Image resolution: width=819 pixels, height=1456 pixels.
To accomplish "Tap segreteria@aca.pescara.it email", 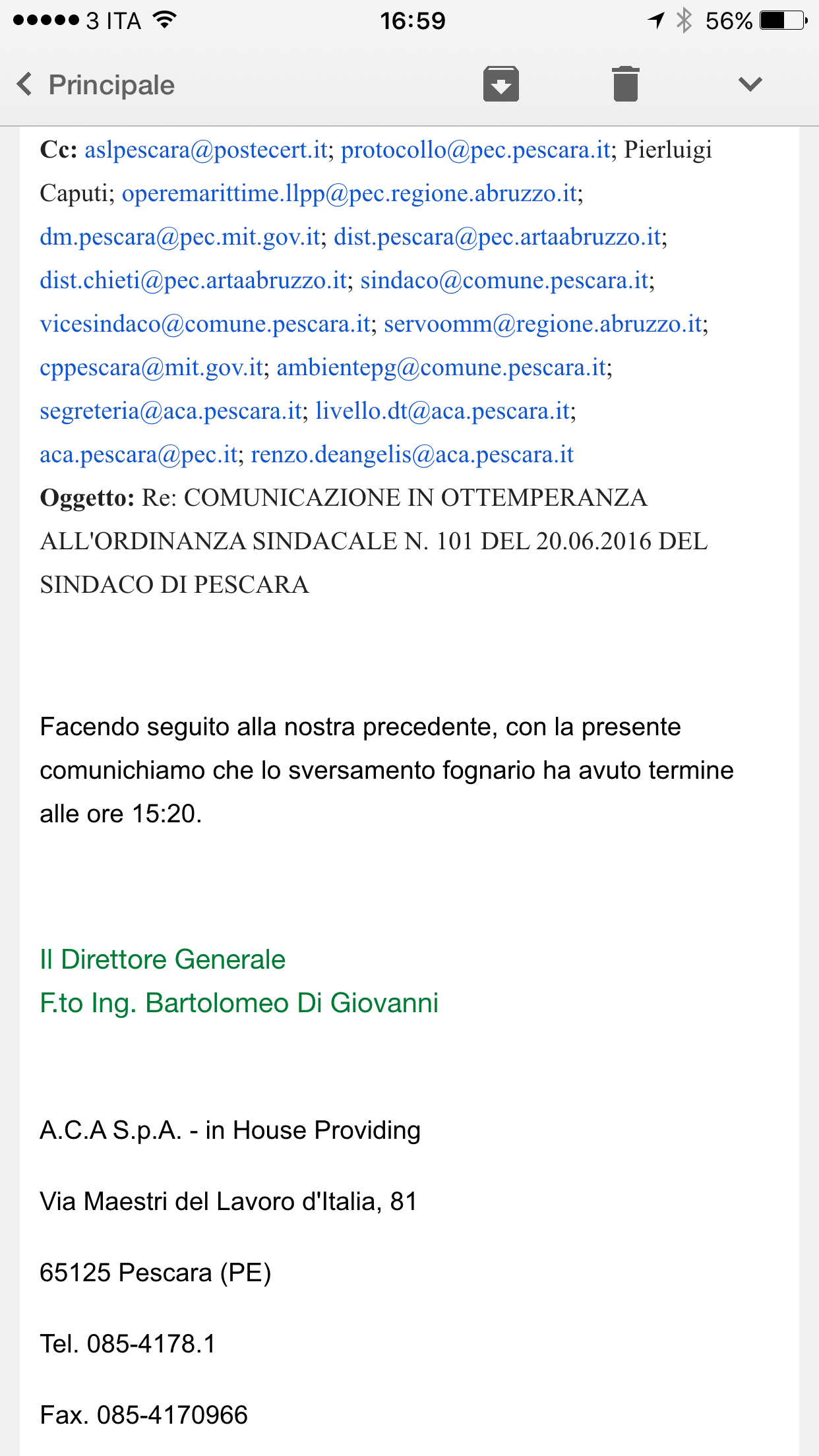I will coord(171,411).
